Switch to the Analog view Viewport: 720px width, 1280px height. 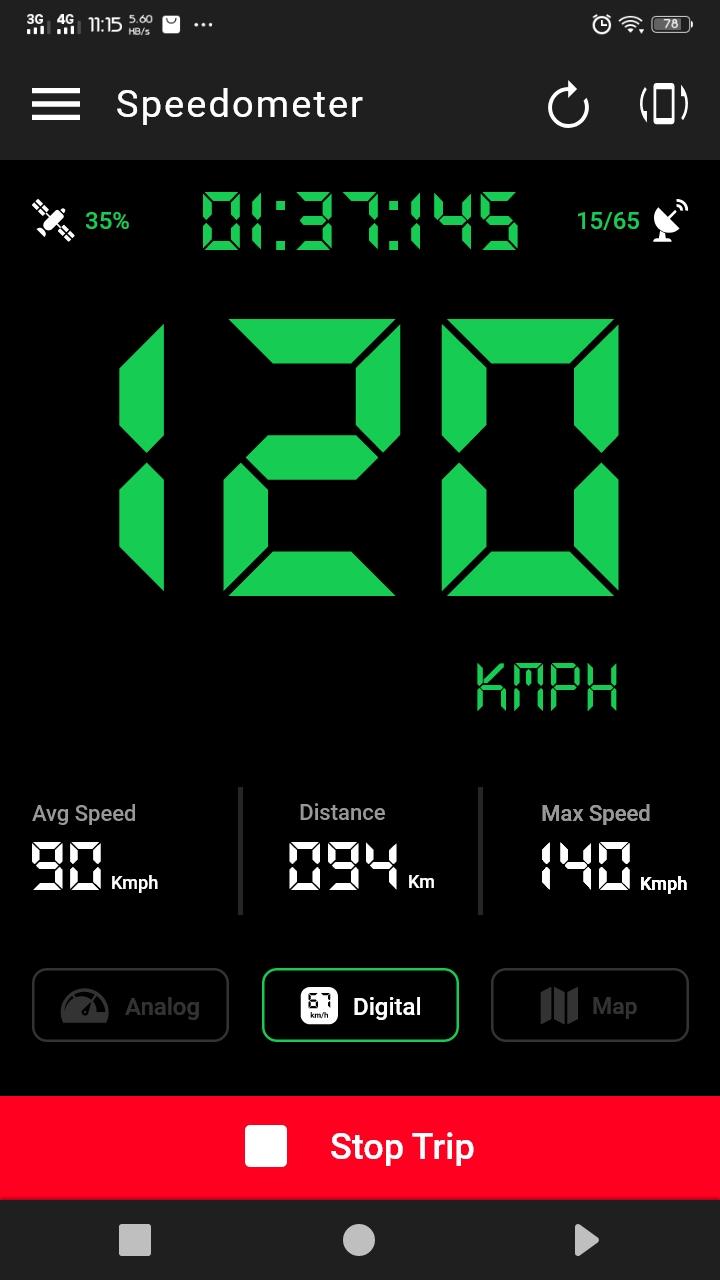[131, 1005]
